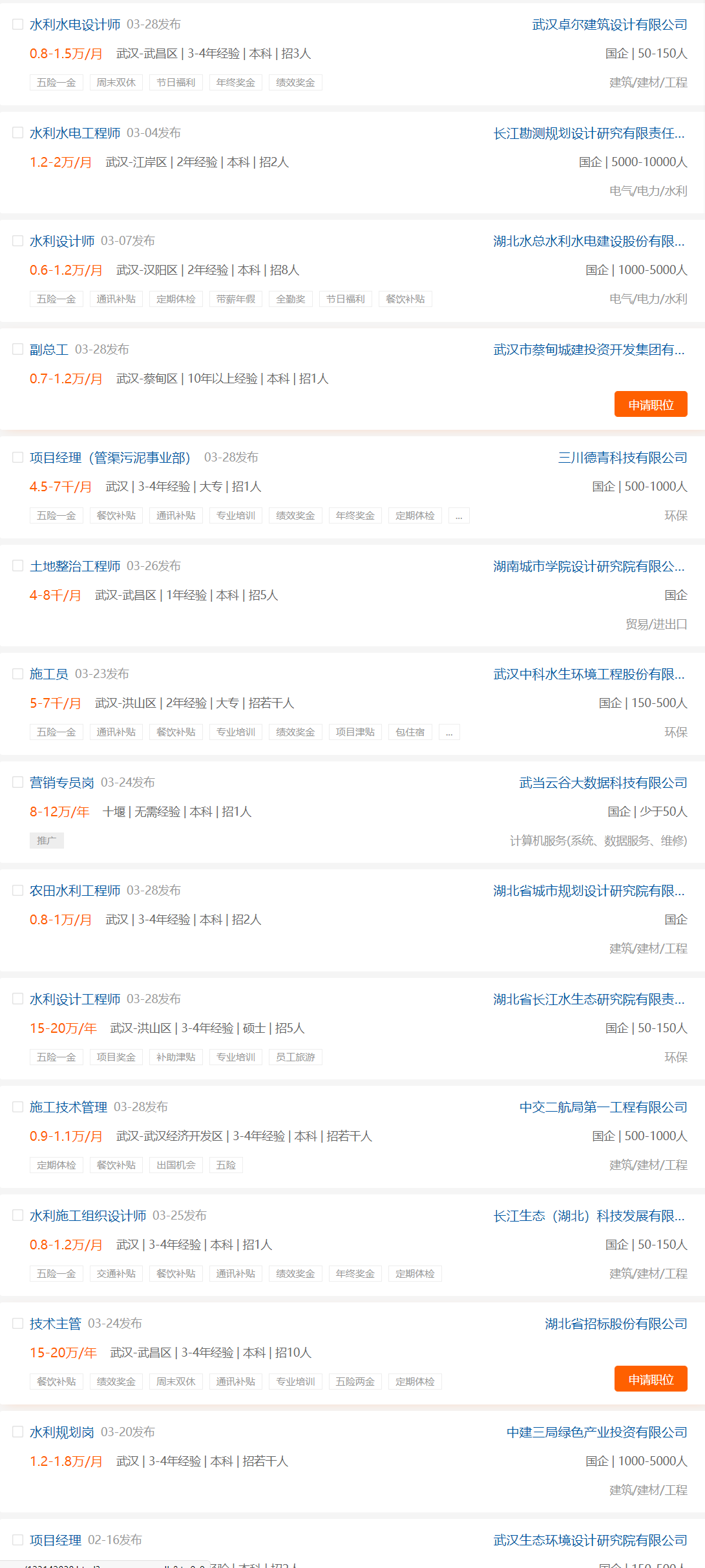View the 农田水利工程师 job listing
Viewport: 705px width, 1568px height.
pyautogui.click(x=75, y=891)
